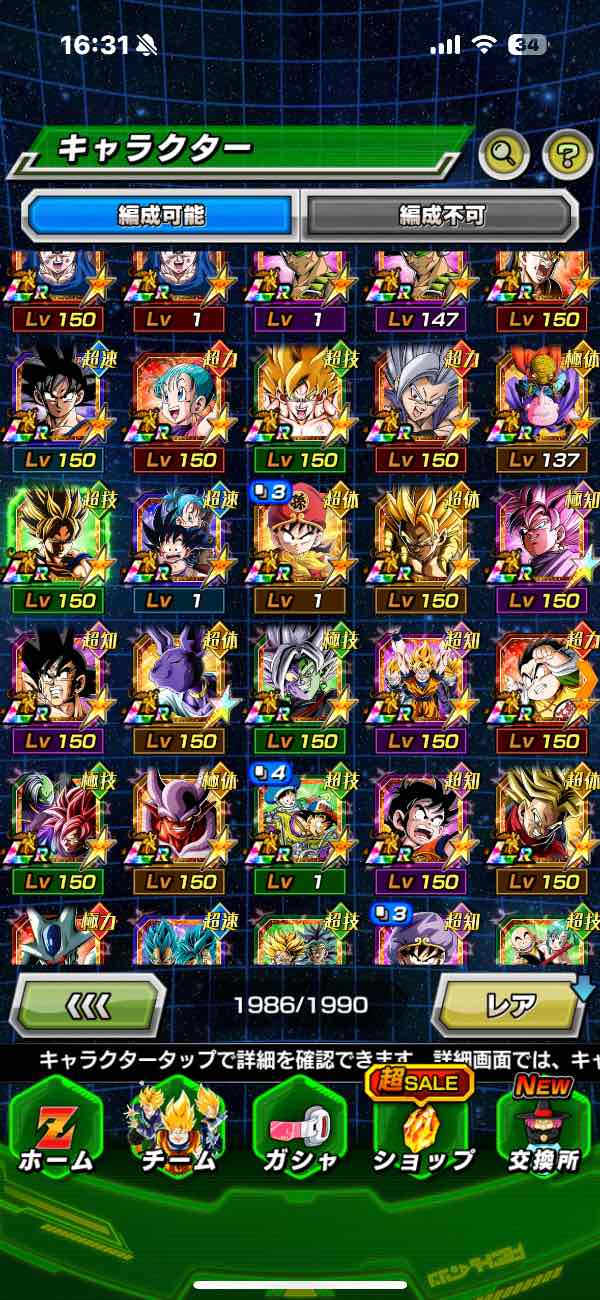Open the チーム tab
Viewport: 600px width, 1300px height.
click(176, 1130)
